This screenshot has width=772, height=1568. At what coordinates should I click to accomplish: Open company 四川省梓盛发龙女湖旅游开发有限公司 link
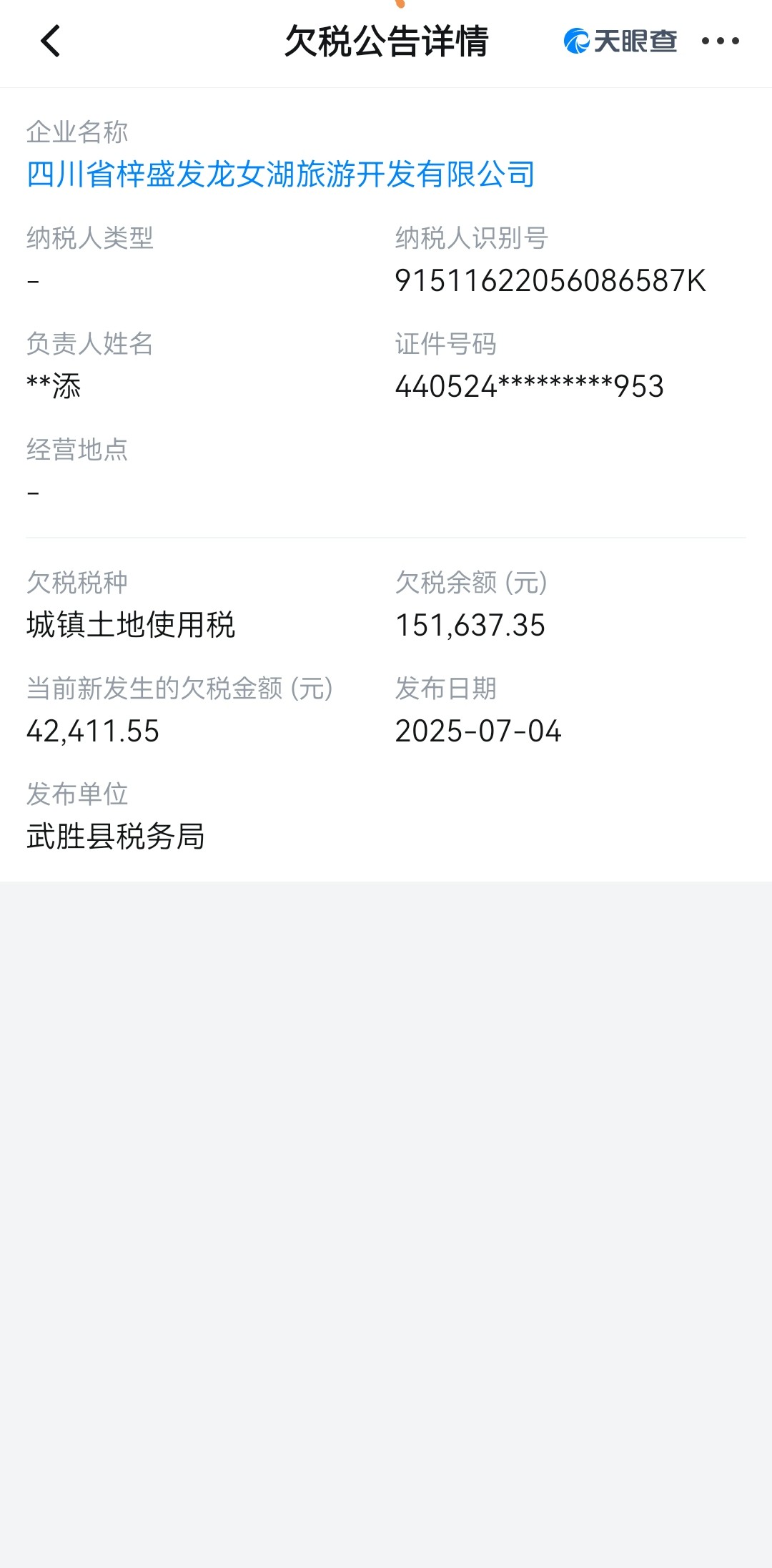(280, 174)
